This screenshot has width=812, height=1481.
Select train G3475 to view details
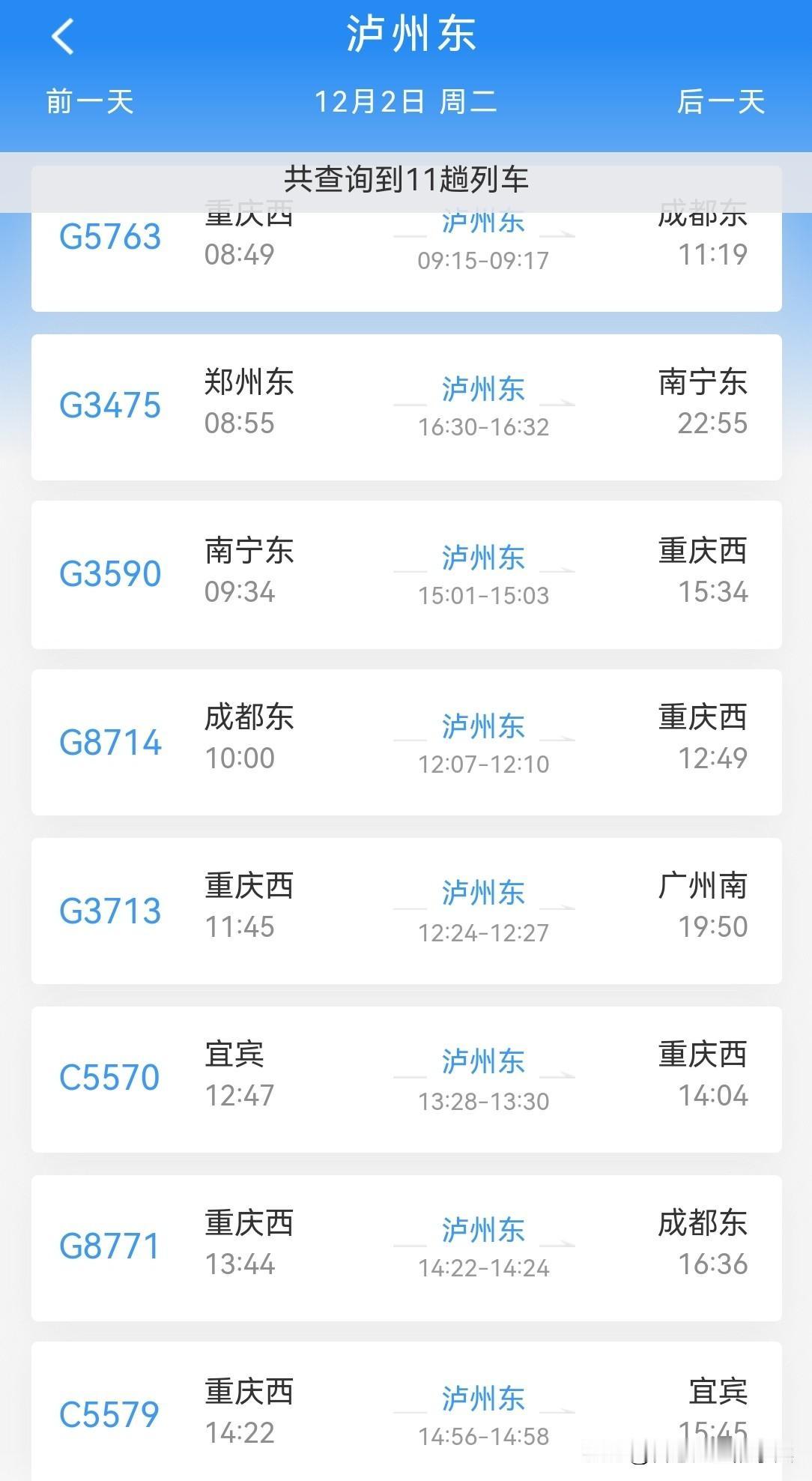coord(406,405)
